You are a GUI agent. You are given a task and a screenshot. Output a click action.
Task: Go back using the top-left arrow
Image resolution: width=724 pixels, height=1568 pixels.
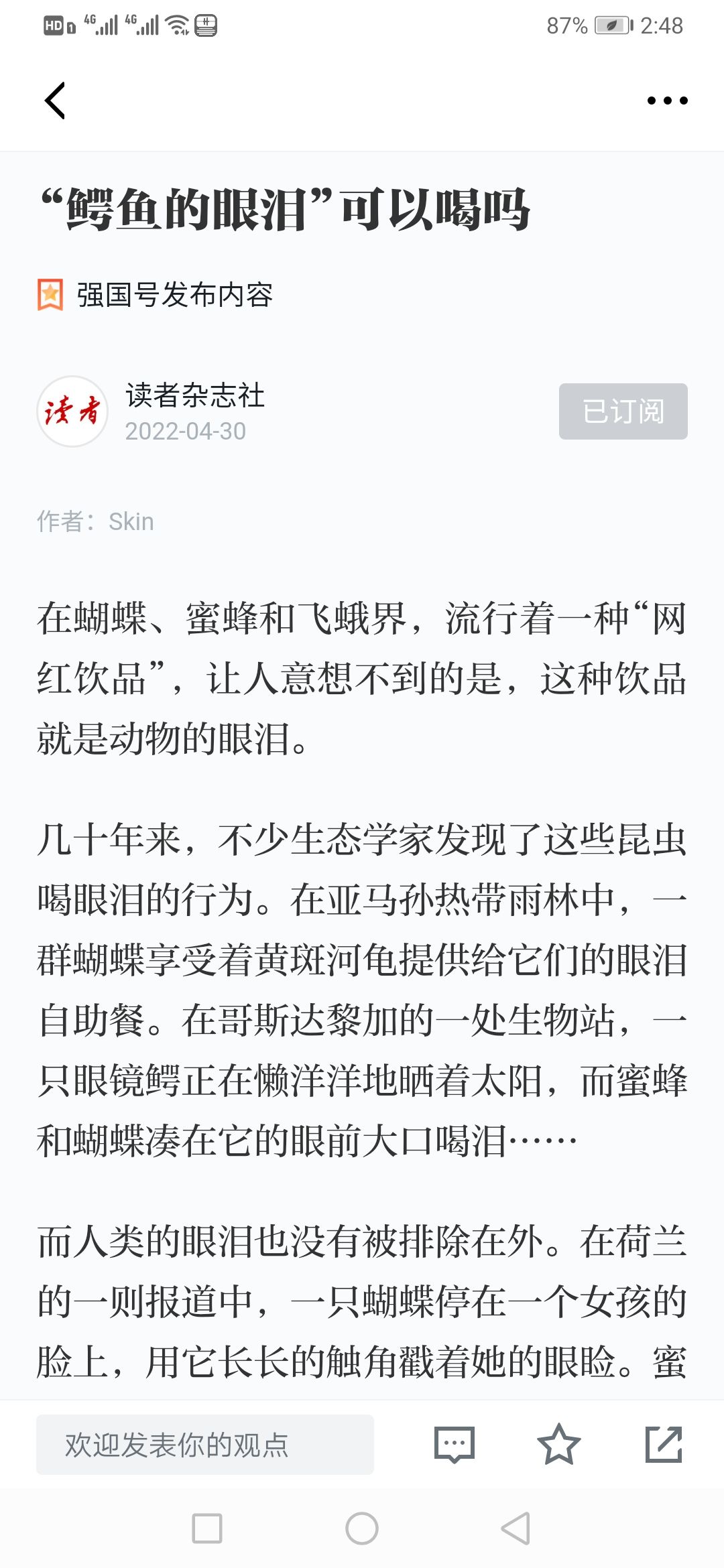[55, 101]
